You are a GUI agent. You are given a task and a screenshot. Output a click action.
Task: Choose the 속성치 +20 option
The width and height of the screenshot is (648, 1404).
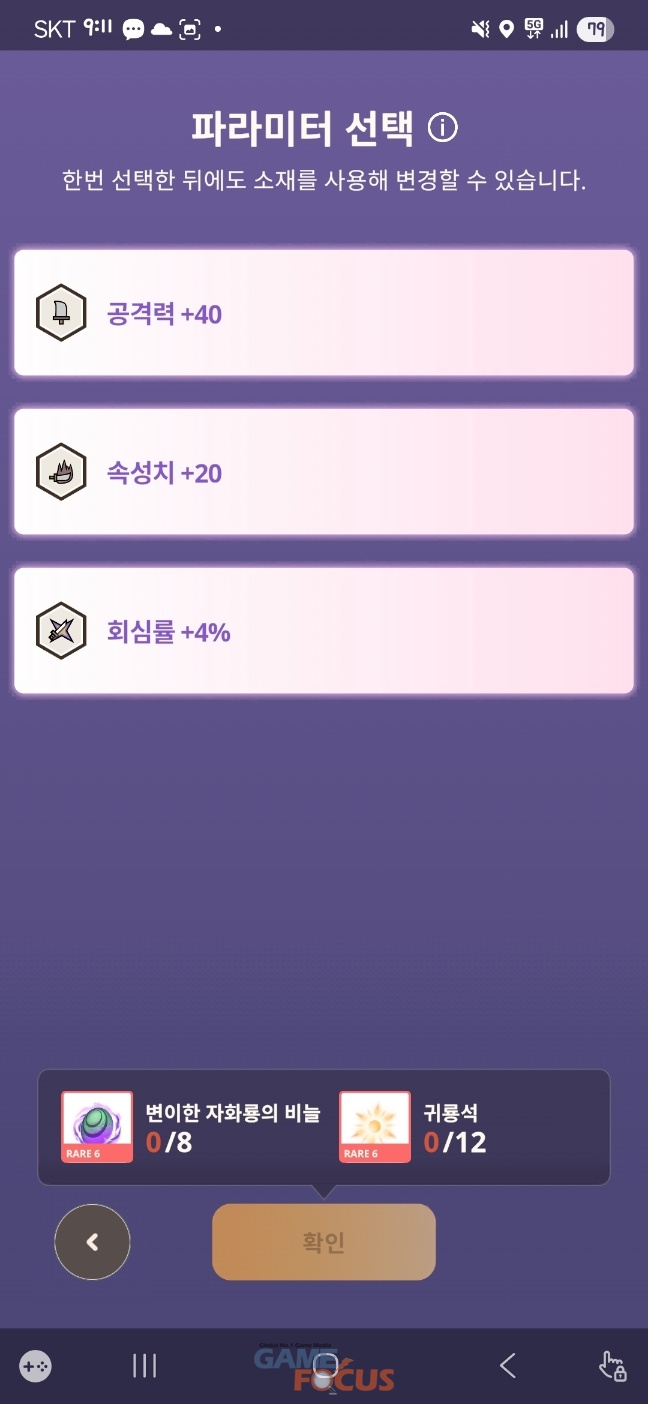click(324, 472)
